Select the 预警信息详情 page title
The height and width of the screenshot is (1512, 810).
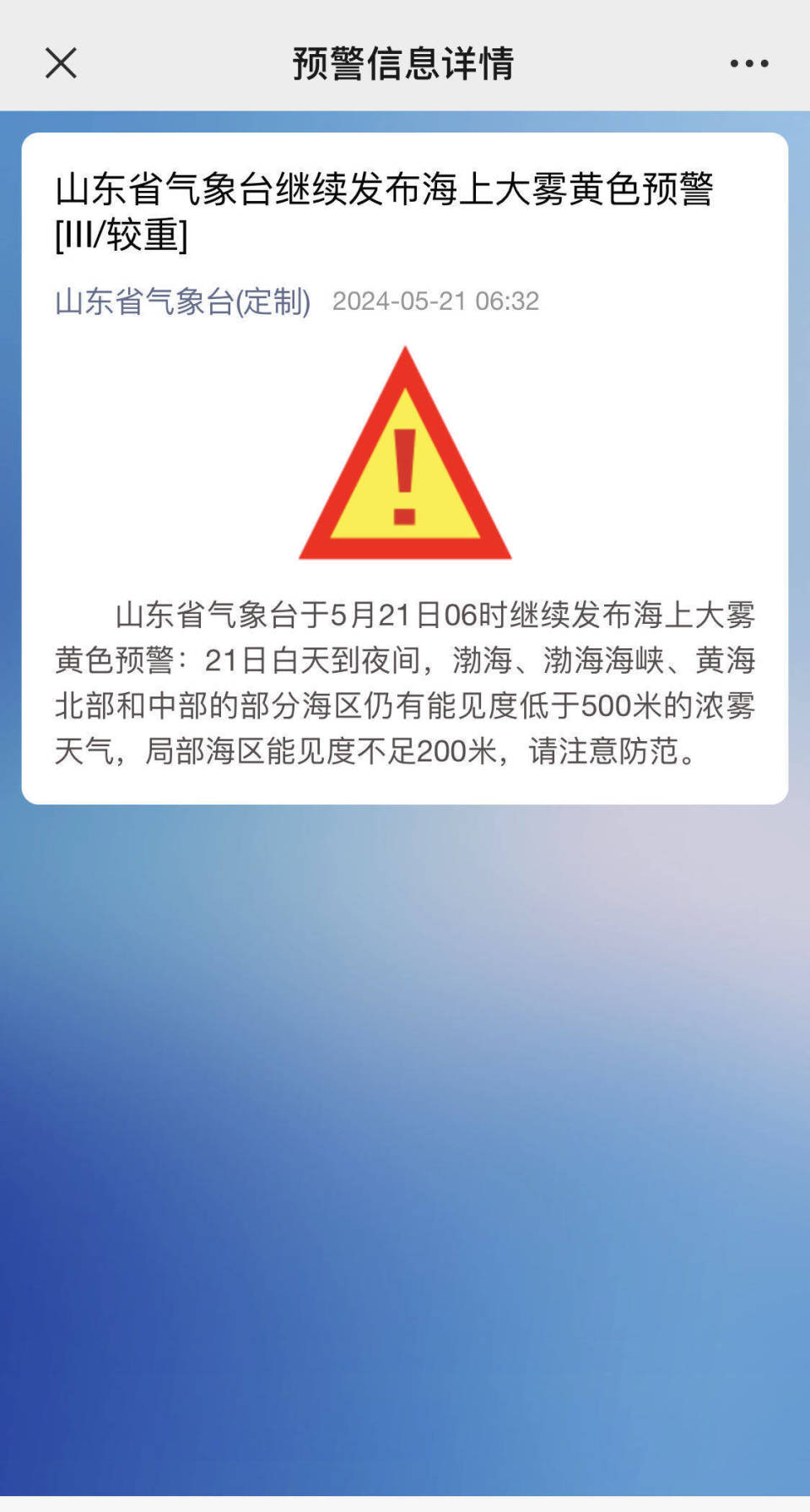point(405,62)
